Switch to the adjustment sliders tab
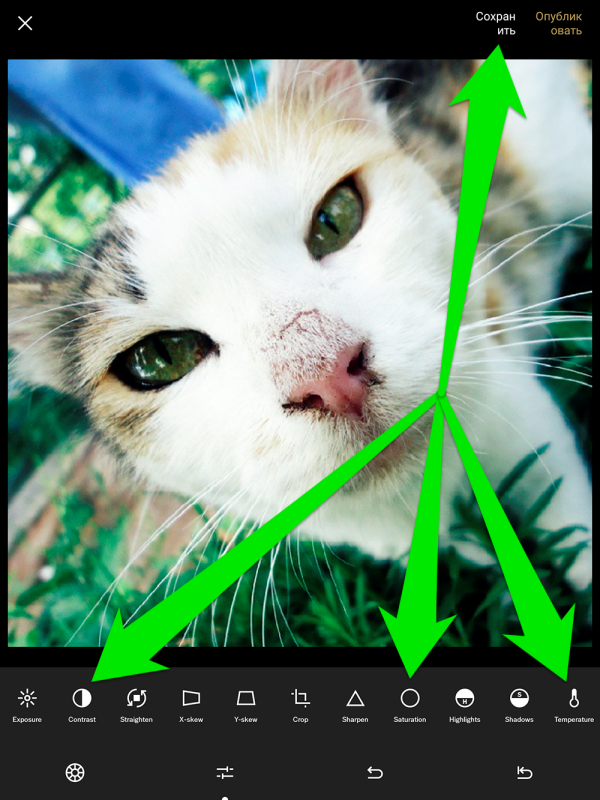The height and width of the screenshot is (800, 600). coord(225,772)
